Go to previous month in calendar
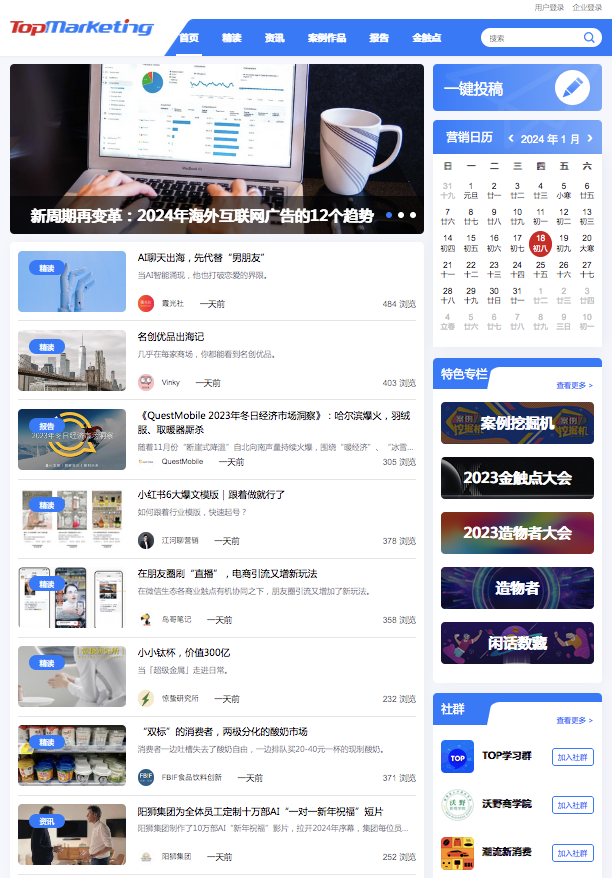 point(511,139)
